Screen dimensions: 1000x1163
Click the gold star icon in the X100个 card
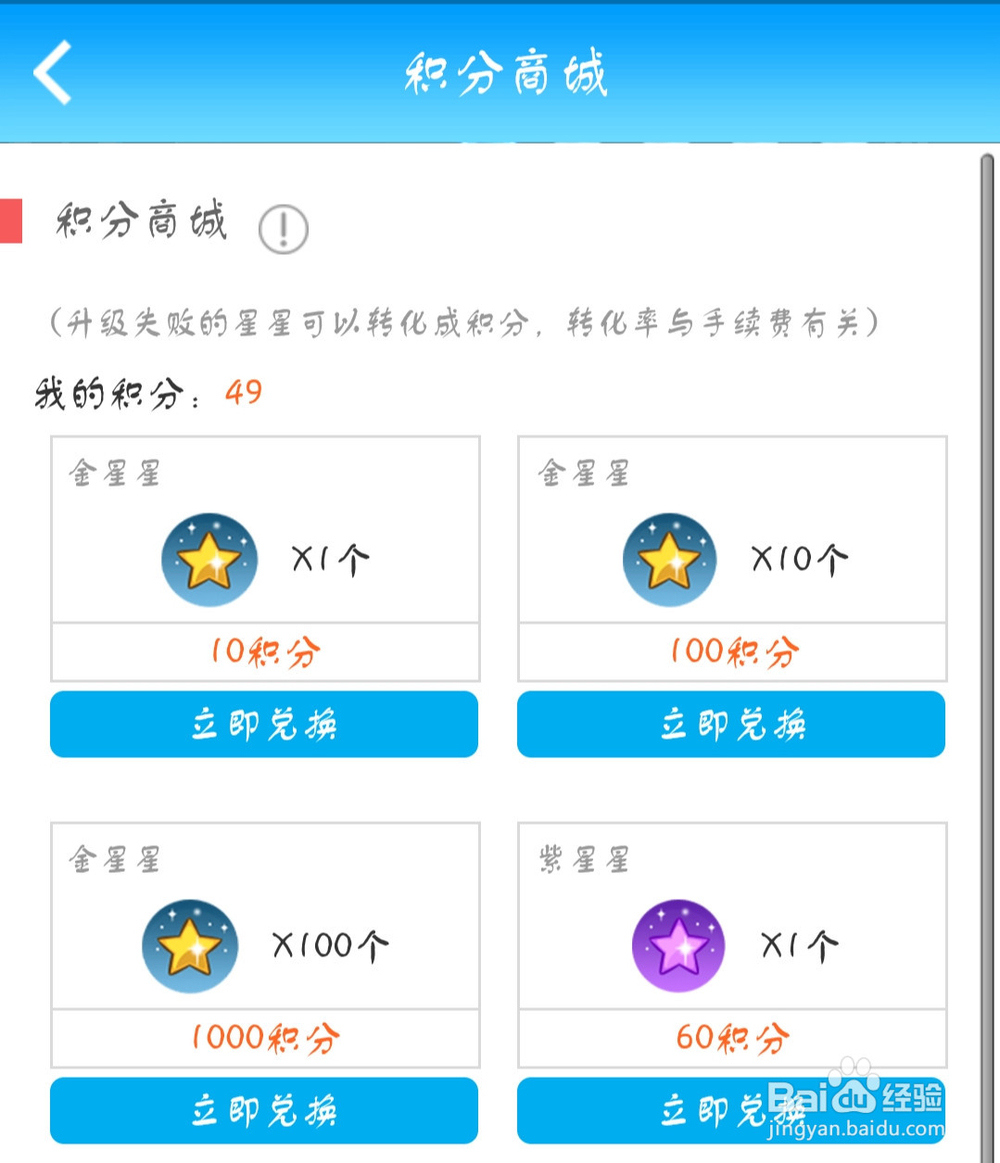pyautogui.click(x=189, y=944)
